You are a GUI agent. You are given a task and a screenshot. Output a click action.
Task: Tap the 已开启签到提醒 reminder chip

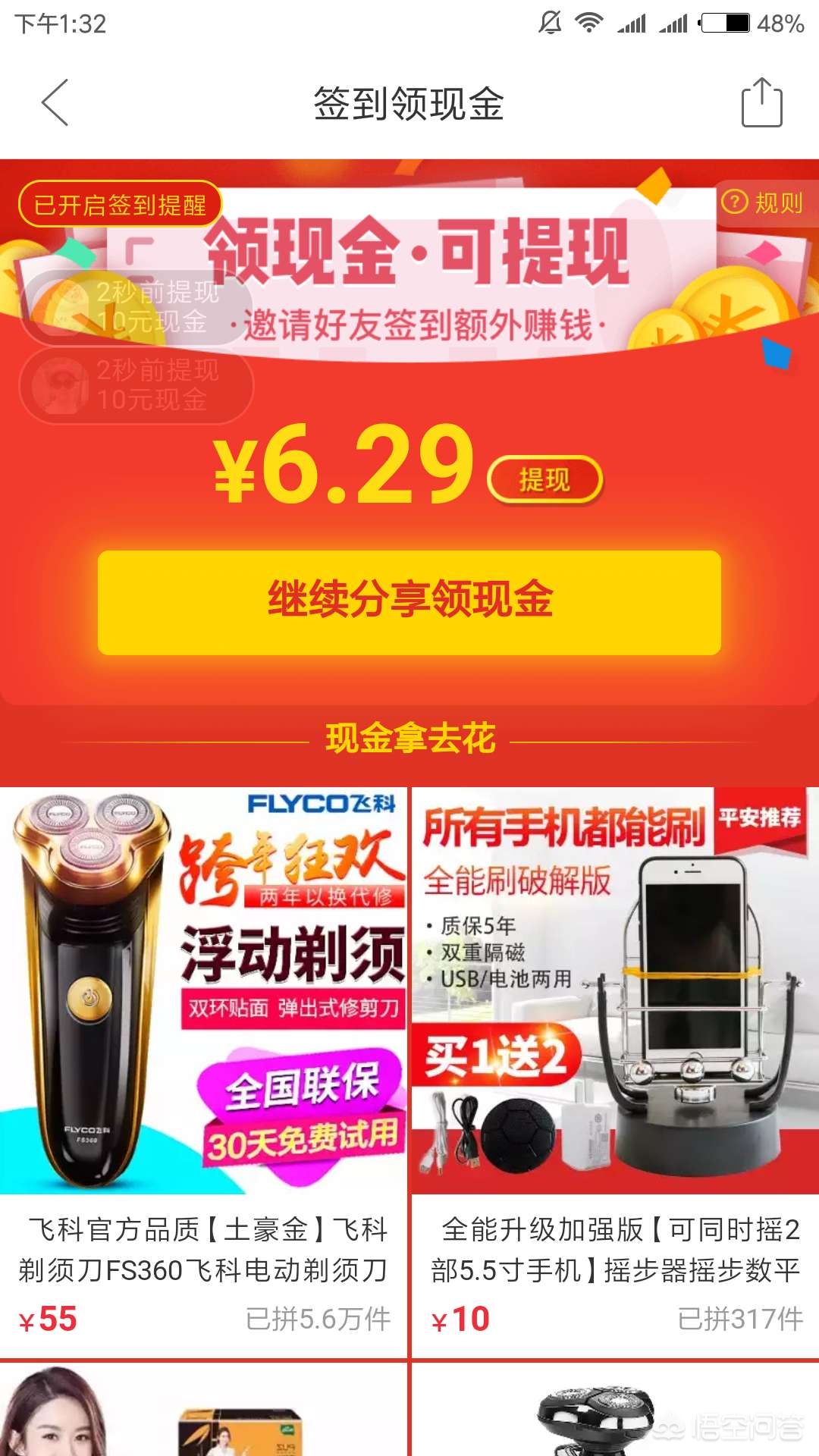click(120, 204)
